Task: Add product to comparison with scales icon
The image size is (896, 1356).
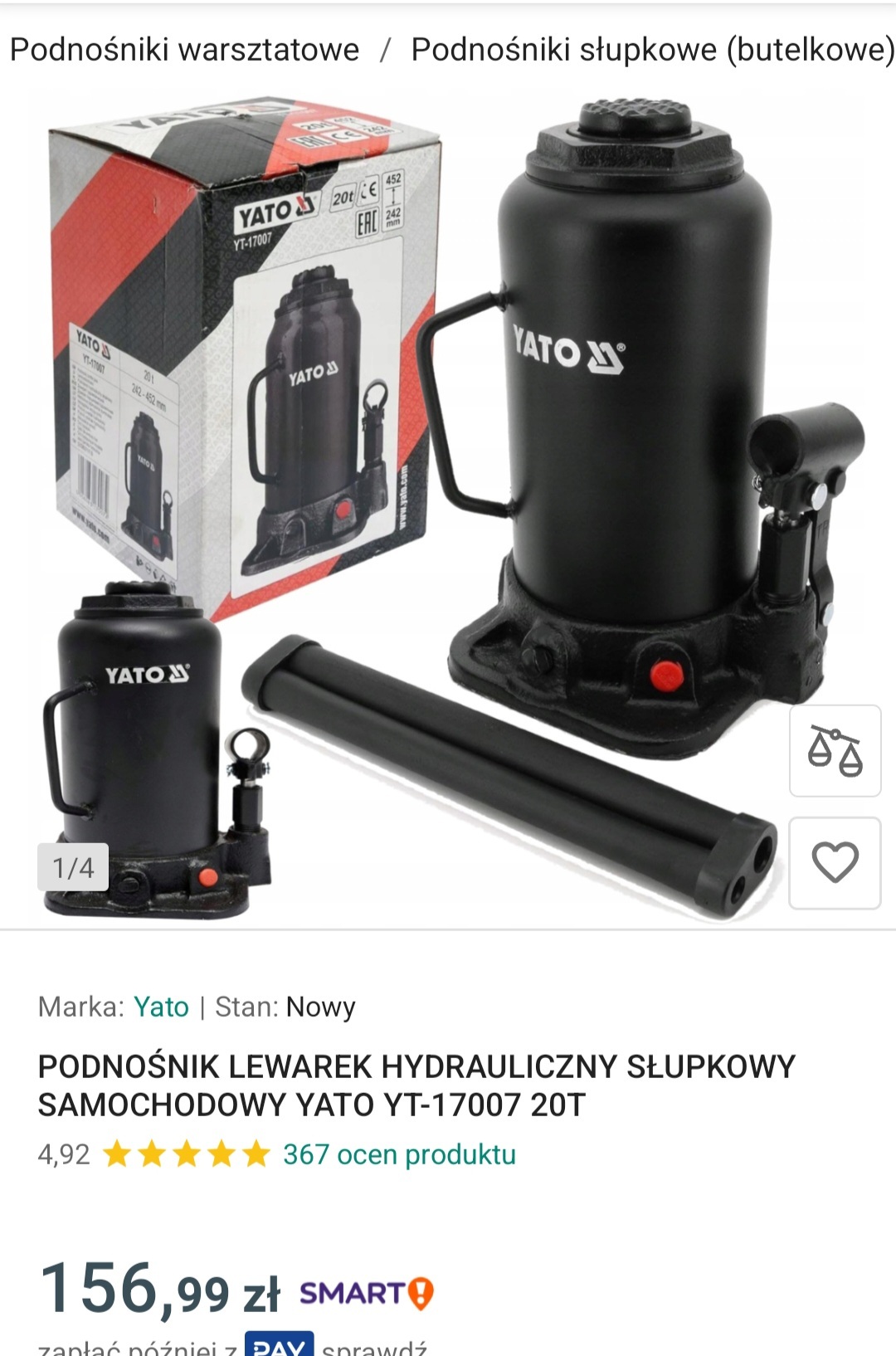Action: click(835, 751)
